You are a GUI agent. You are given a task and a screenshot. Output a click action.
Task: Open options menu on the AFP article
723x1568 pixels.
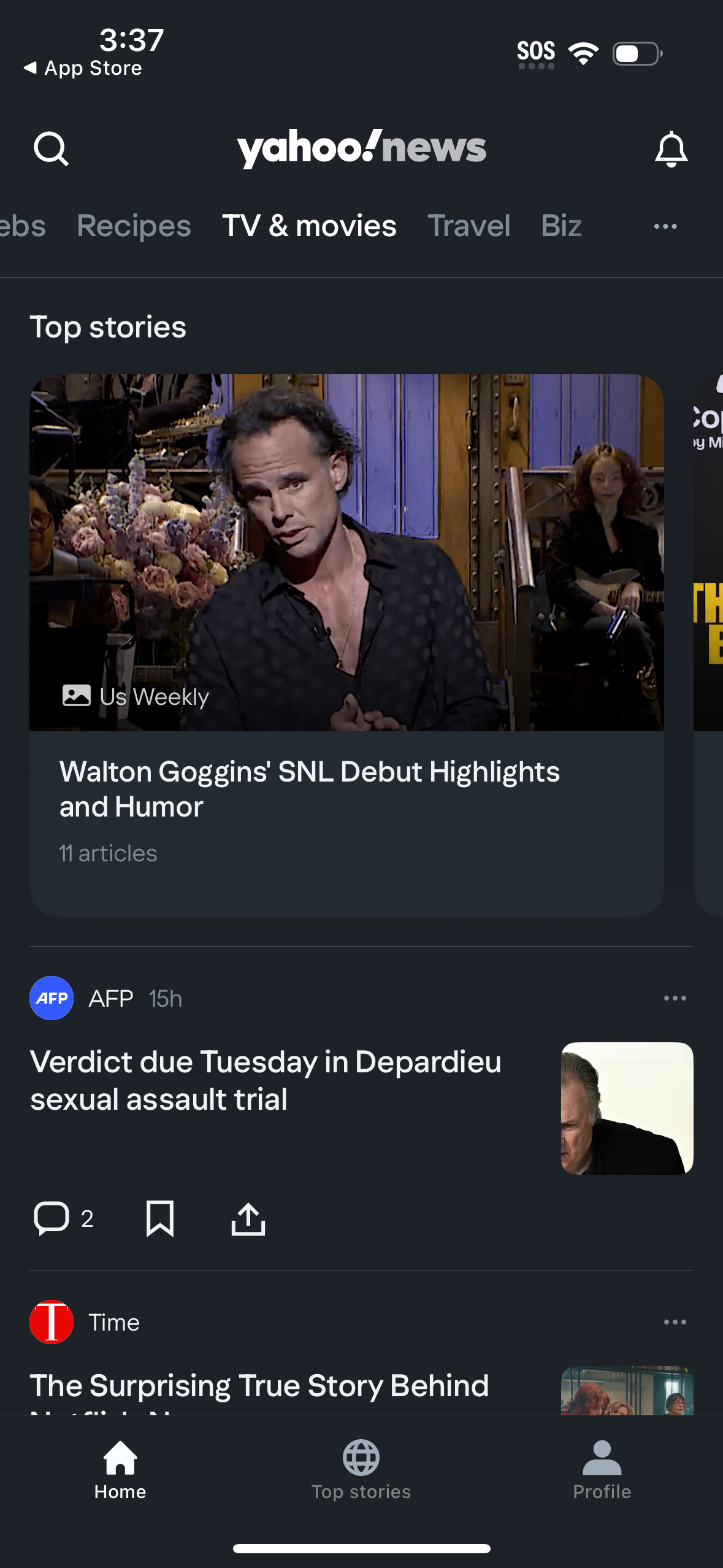675,998
